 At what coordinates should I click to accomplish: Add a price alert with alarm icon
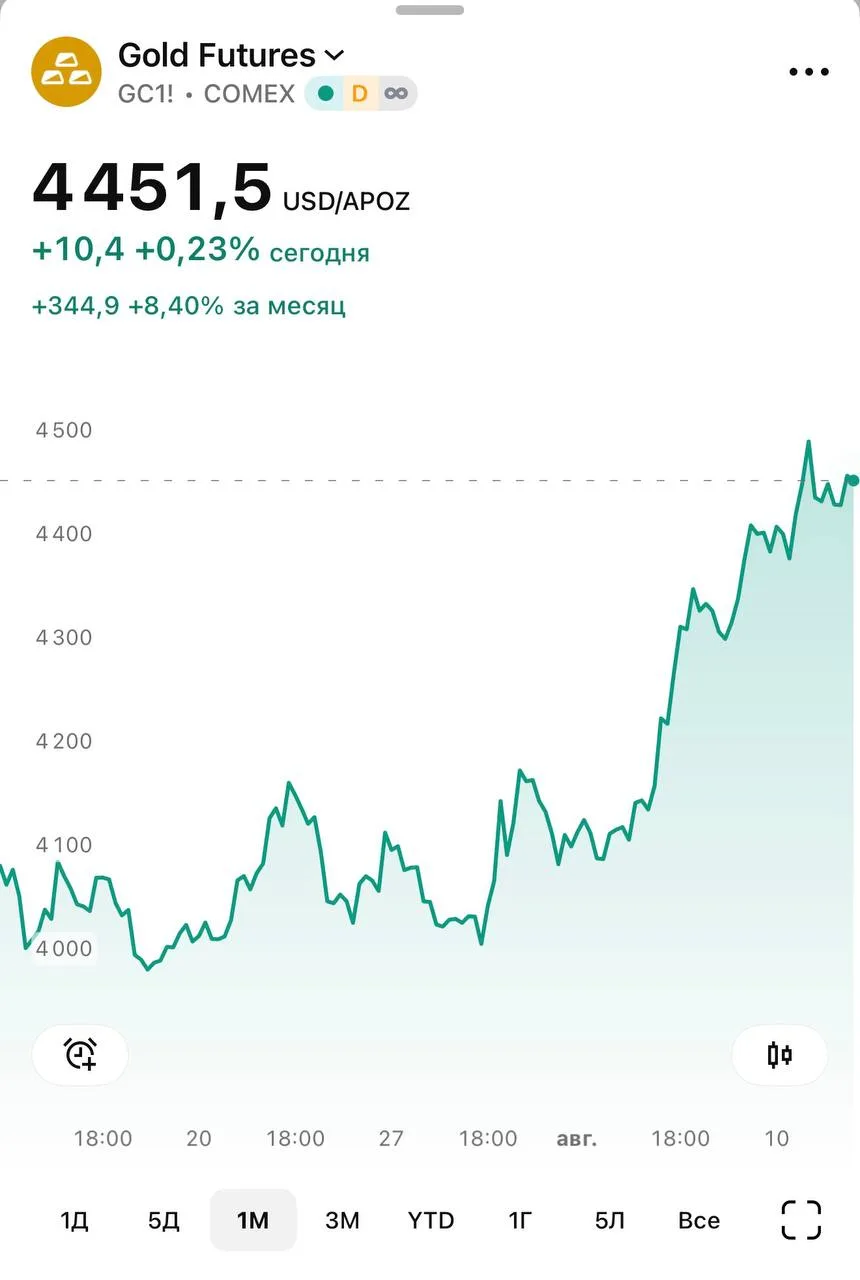click(x=80, y=1055)
